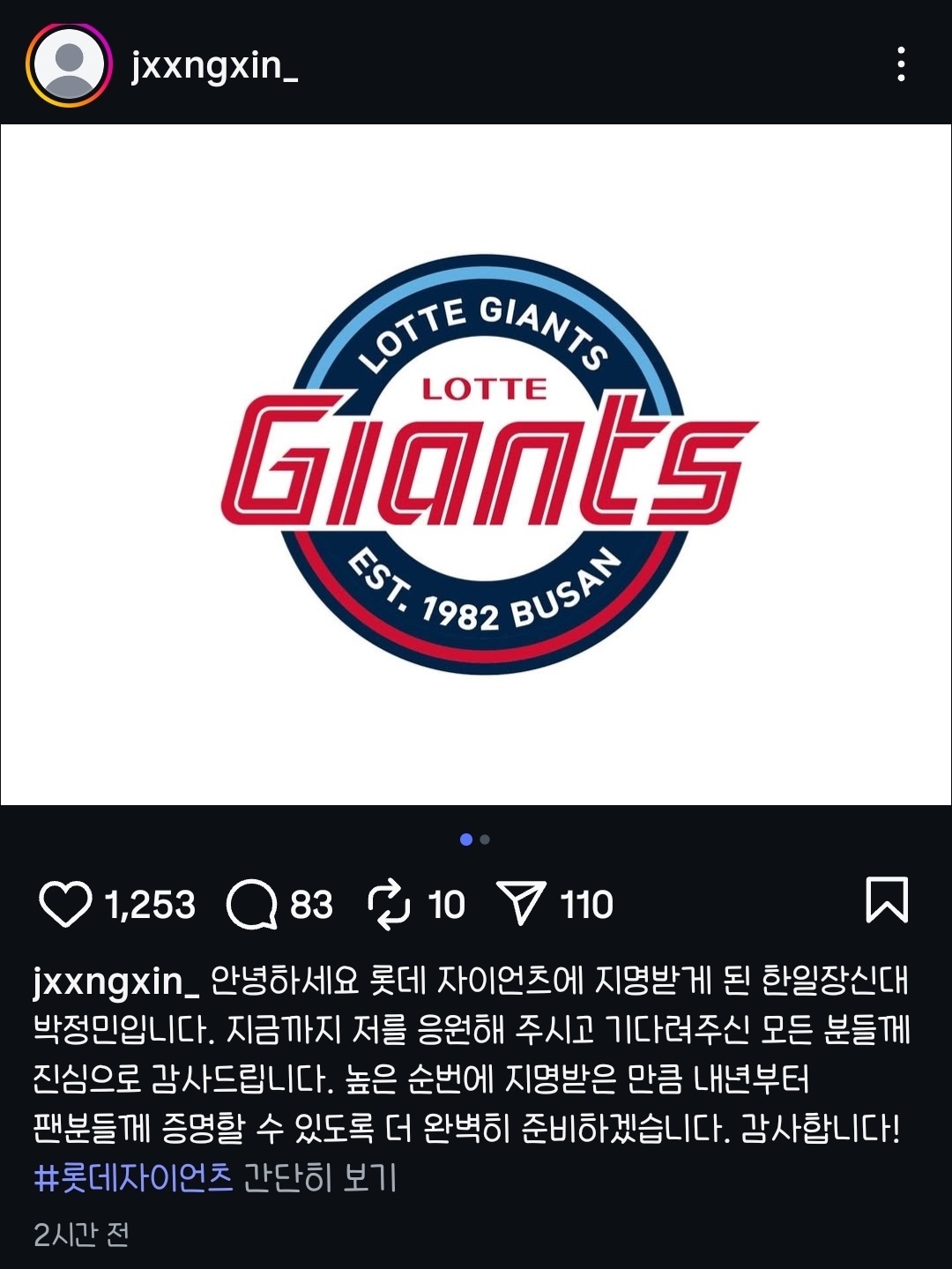Repost this post with the repost icon
This screenshot has height=1269, width=952.
point(389,904)
